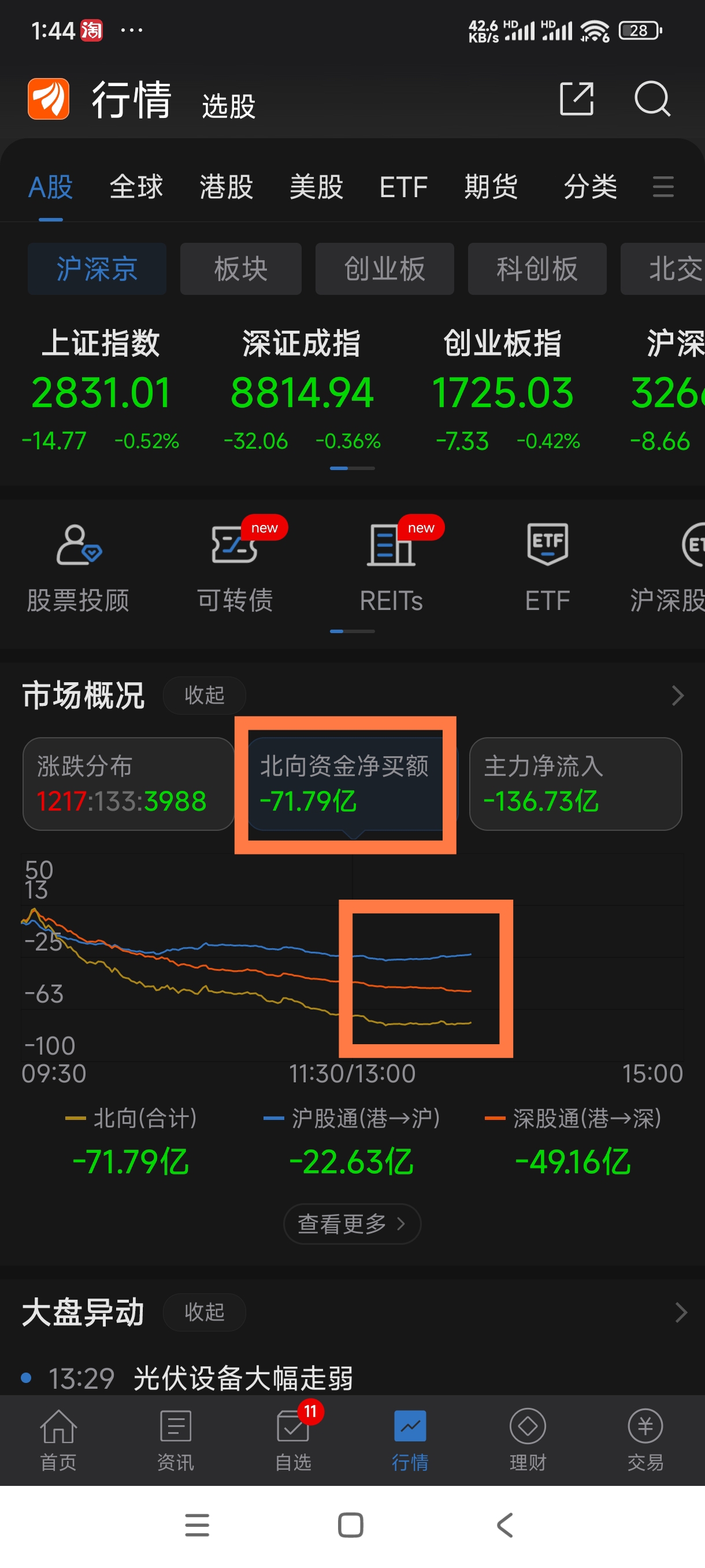Viewport: 705px width, 1568px height.
Task: Open the search function
Action: point(652,100)
